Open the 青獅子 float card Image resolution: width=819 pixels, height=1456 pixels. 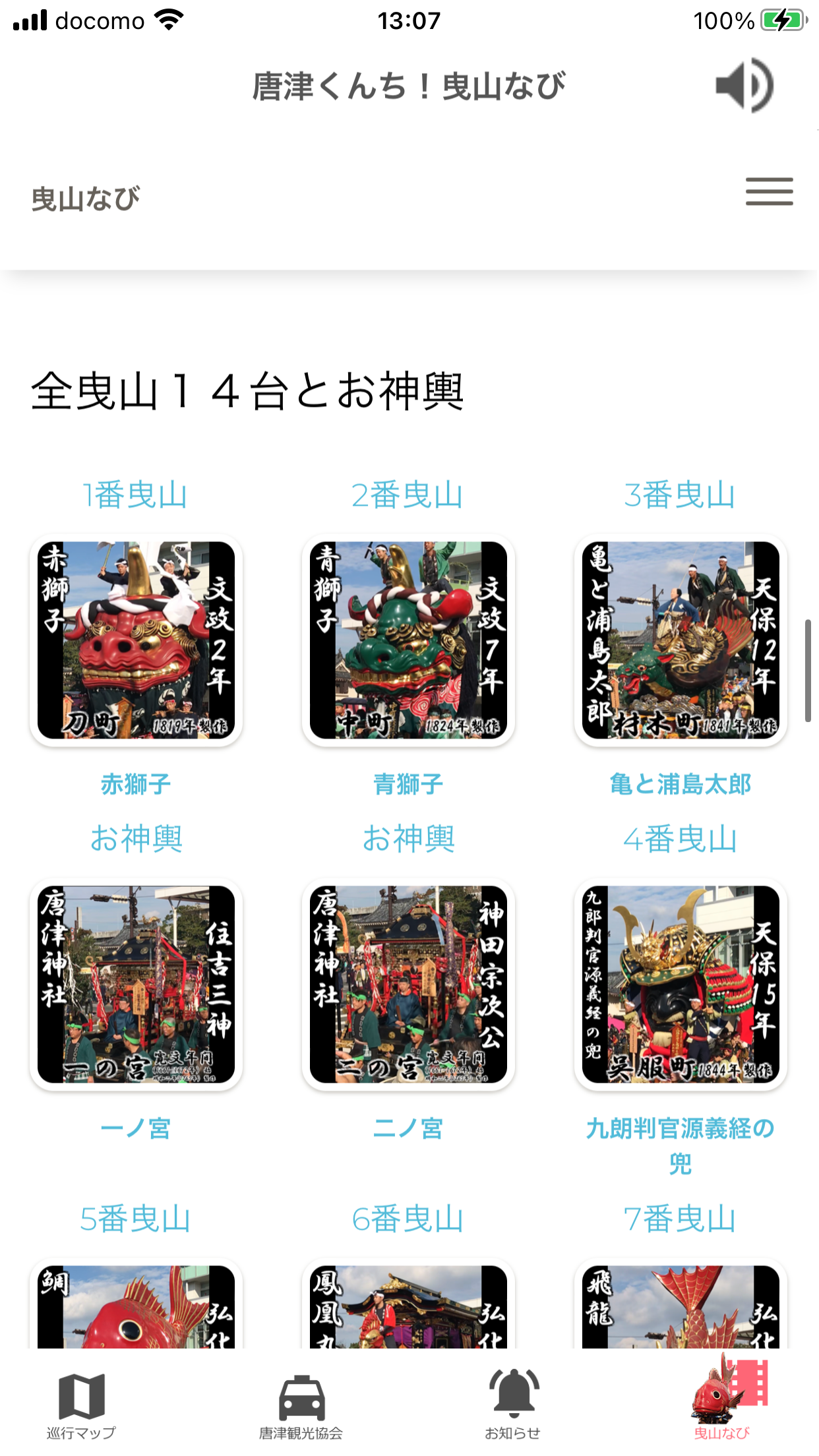(x=408, y=640)
